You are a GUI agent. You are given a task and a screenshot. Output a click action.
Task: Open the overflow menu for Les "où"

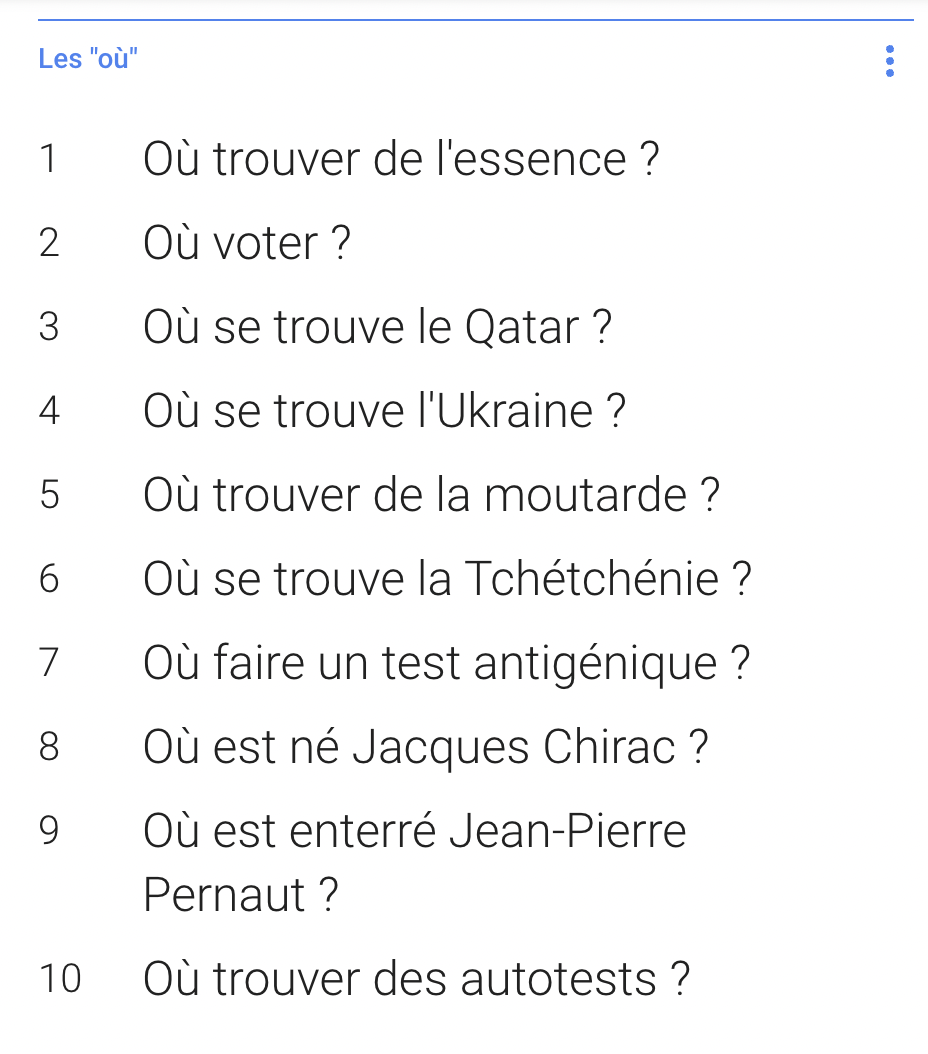(889, 61)
